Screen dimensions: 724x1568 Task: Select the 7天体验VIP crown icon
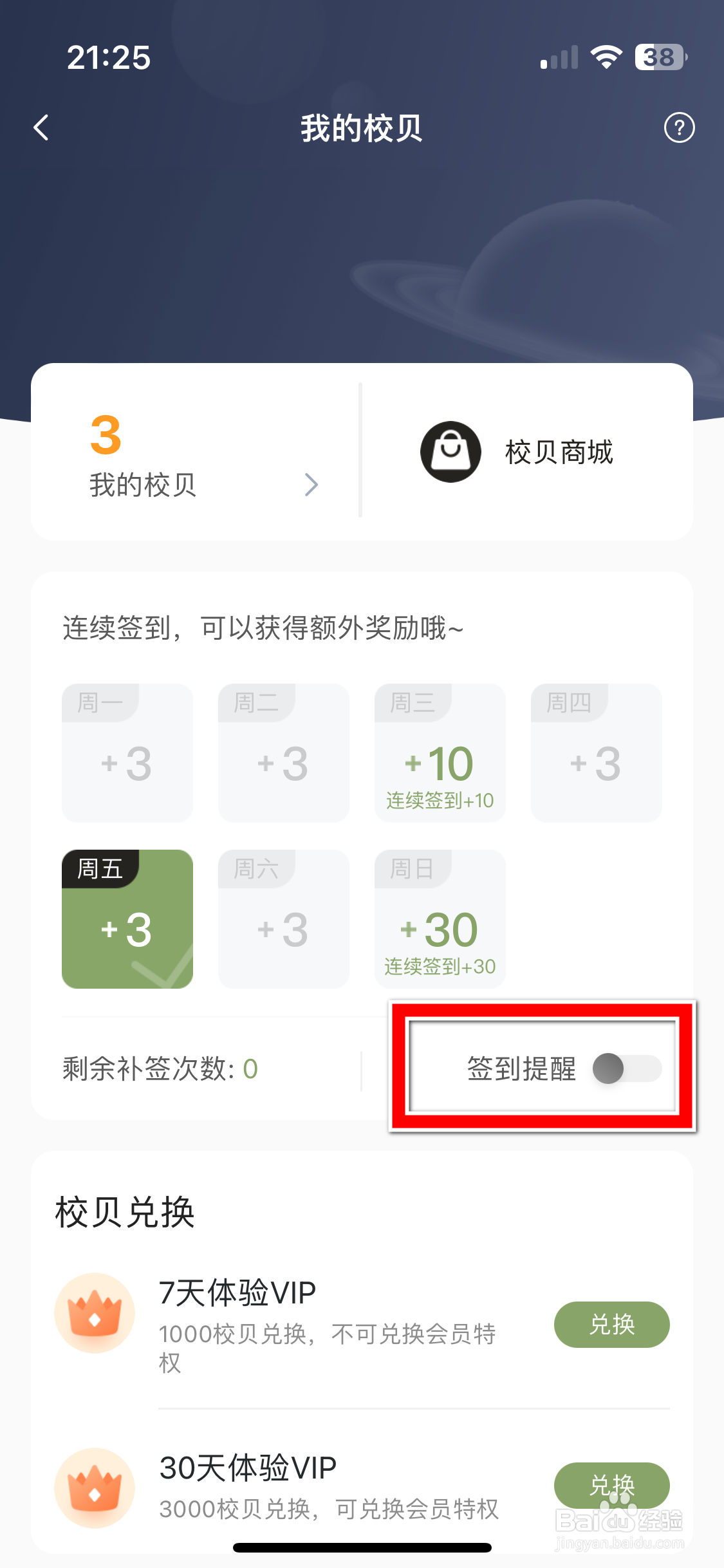pos(95,1314)
